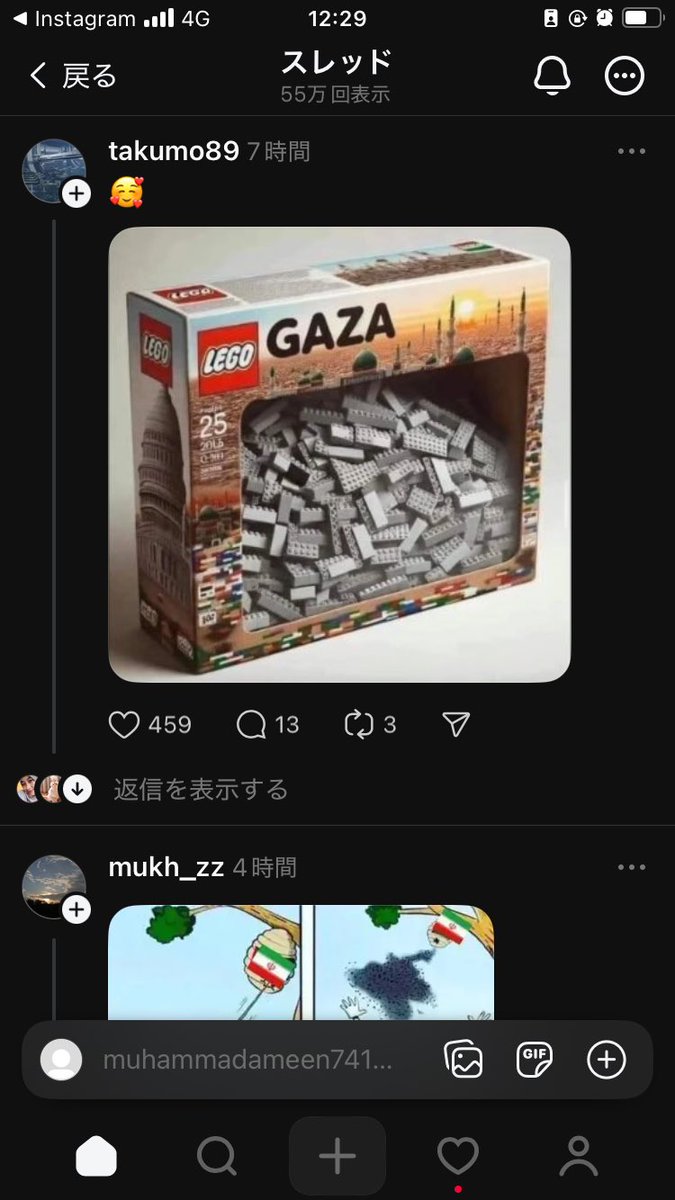Image resolution: width=675 pixels, height=1200 pixels.
Task: Repost takumo89's post
Action: [x=358, y=725]
